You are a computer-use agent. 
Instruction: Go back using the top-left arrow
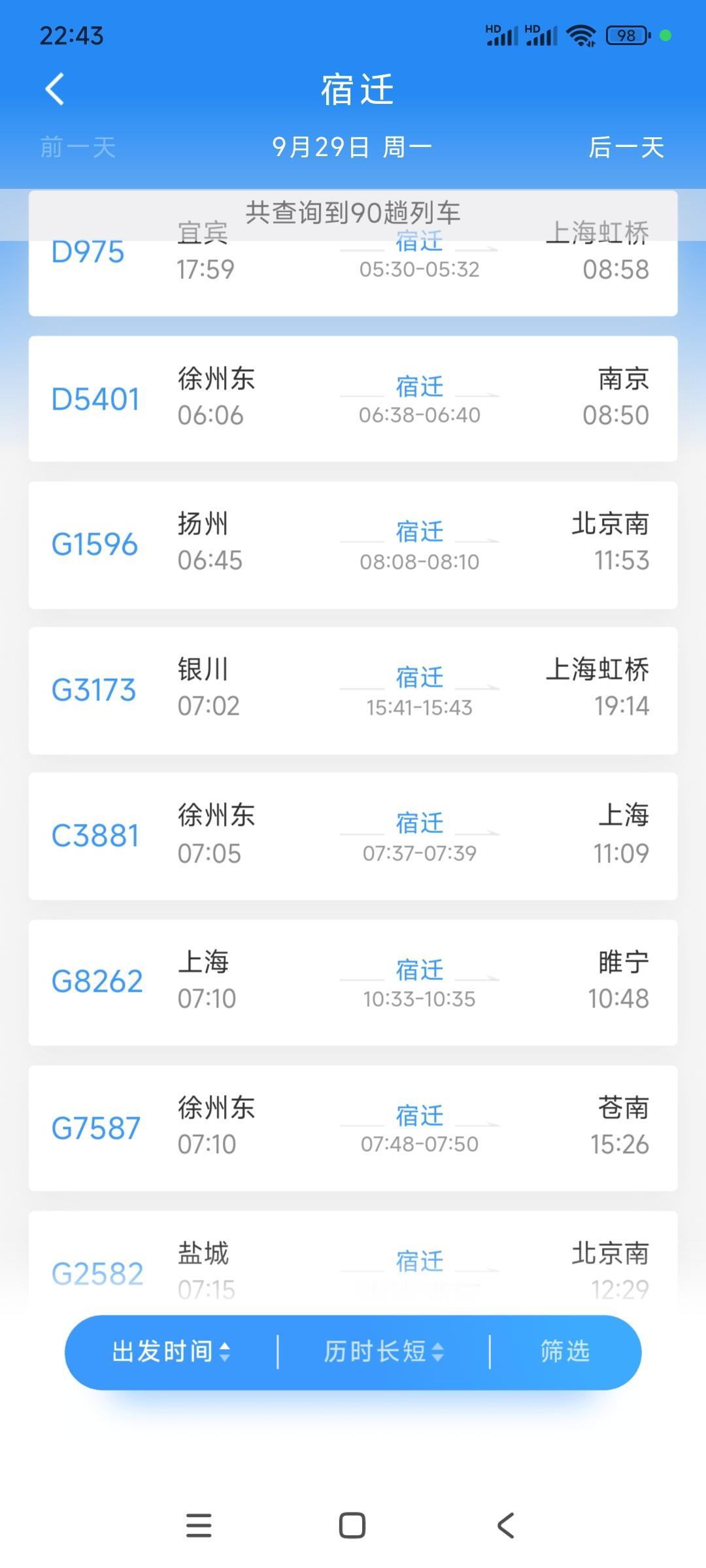[x=55, y=90]
